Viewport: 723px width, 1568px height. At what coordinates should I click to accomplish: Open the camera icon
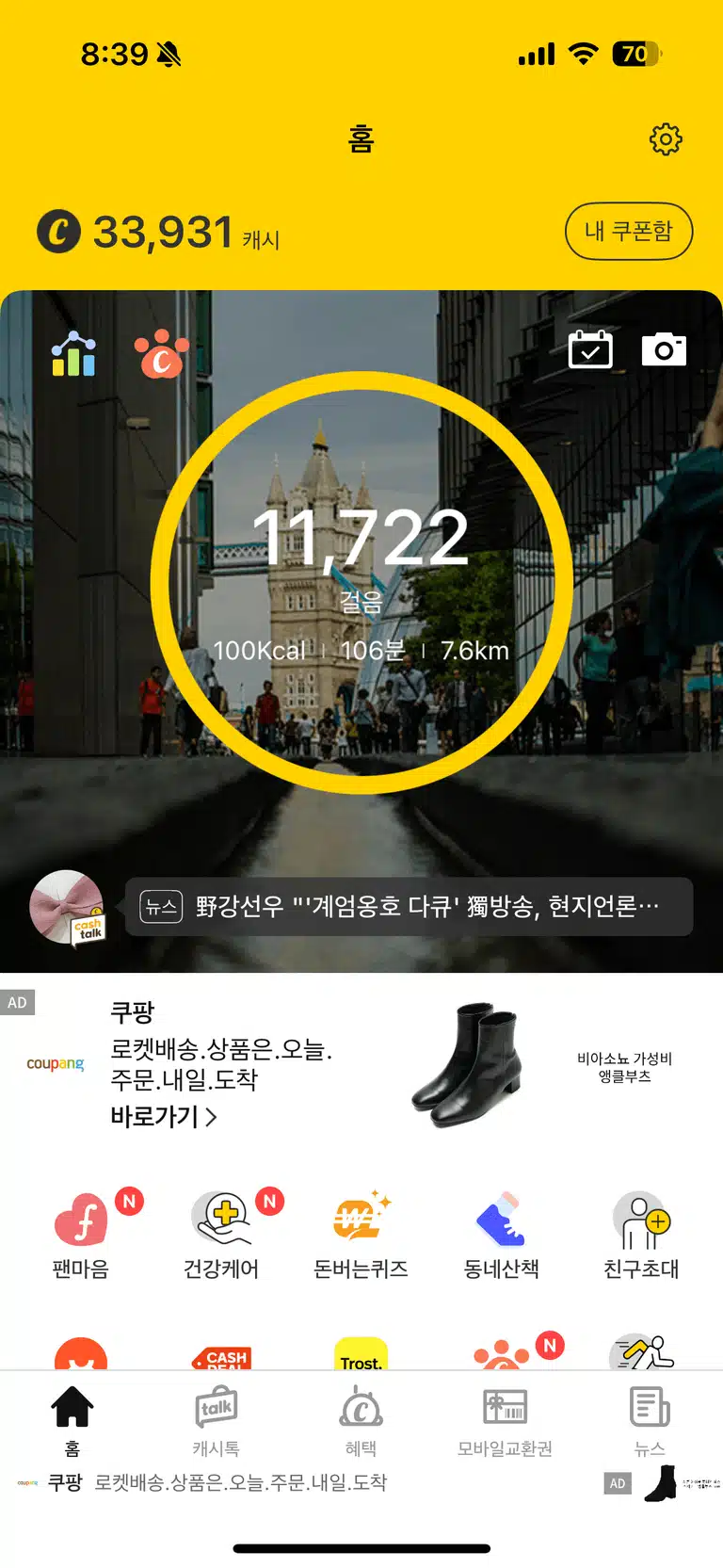[x=664, y=349]
